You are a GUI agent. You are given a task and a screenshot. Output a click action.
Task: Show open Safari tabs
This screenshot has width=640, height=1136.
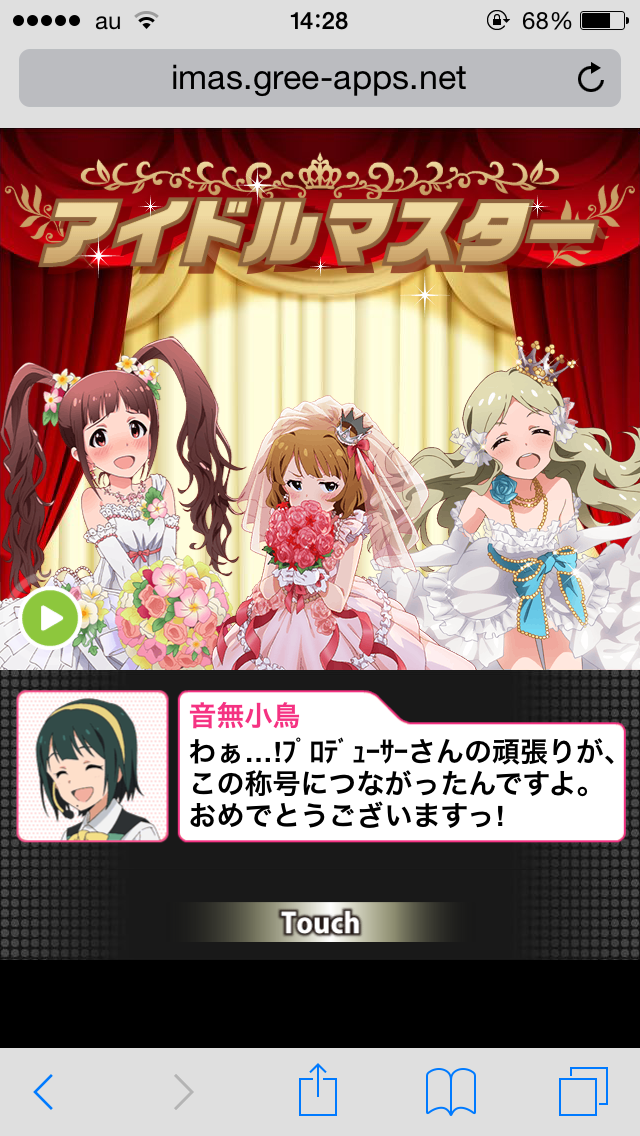583,1091
